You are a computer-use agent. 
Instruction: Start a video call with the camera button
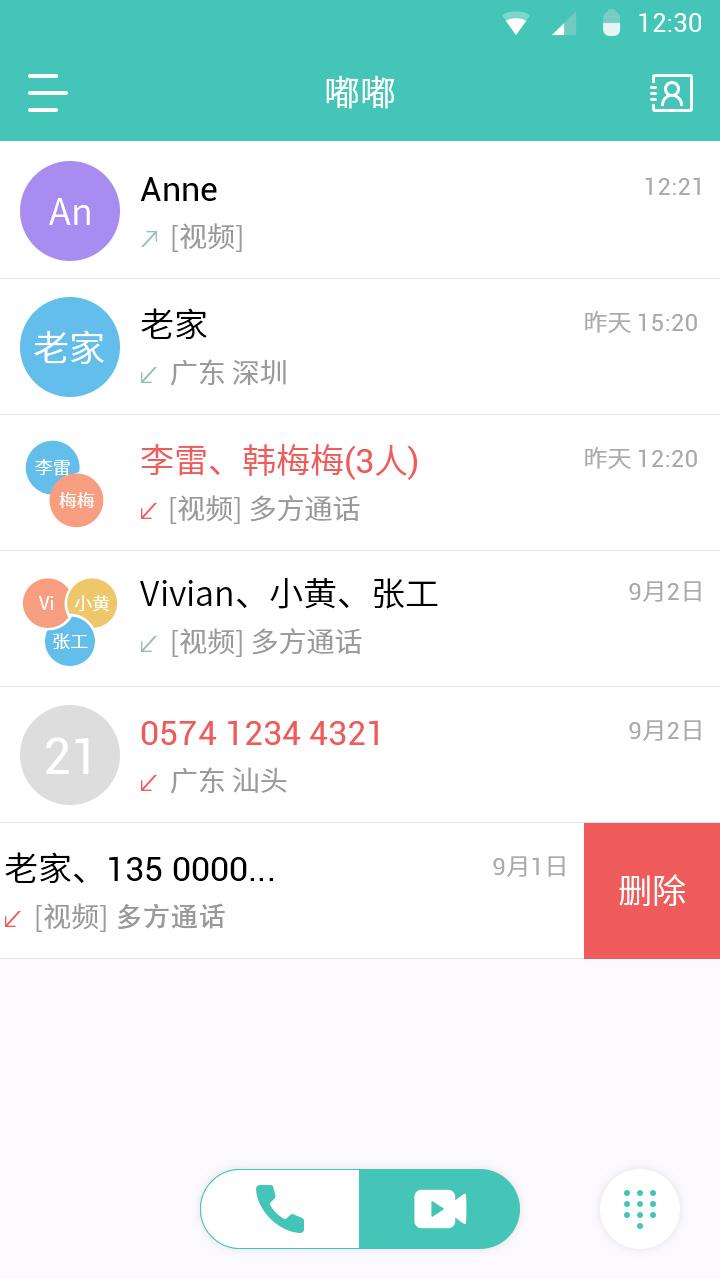440,1209
